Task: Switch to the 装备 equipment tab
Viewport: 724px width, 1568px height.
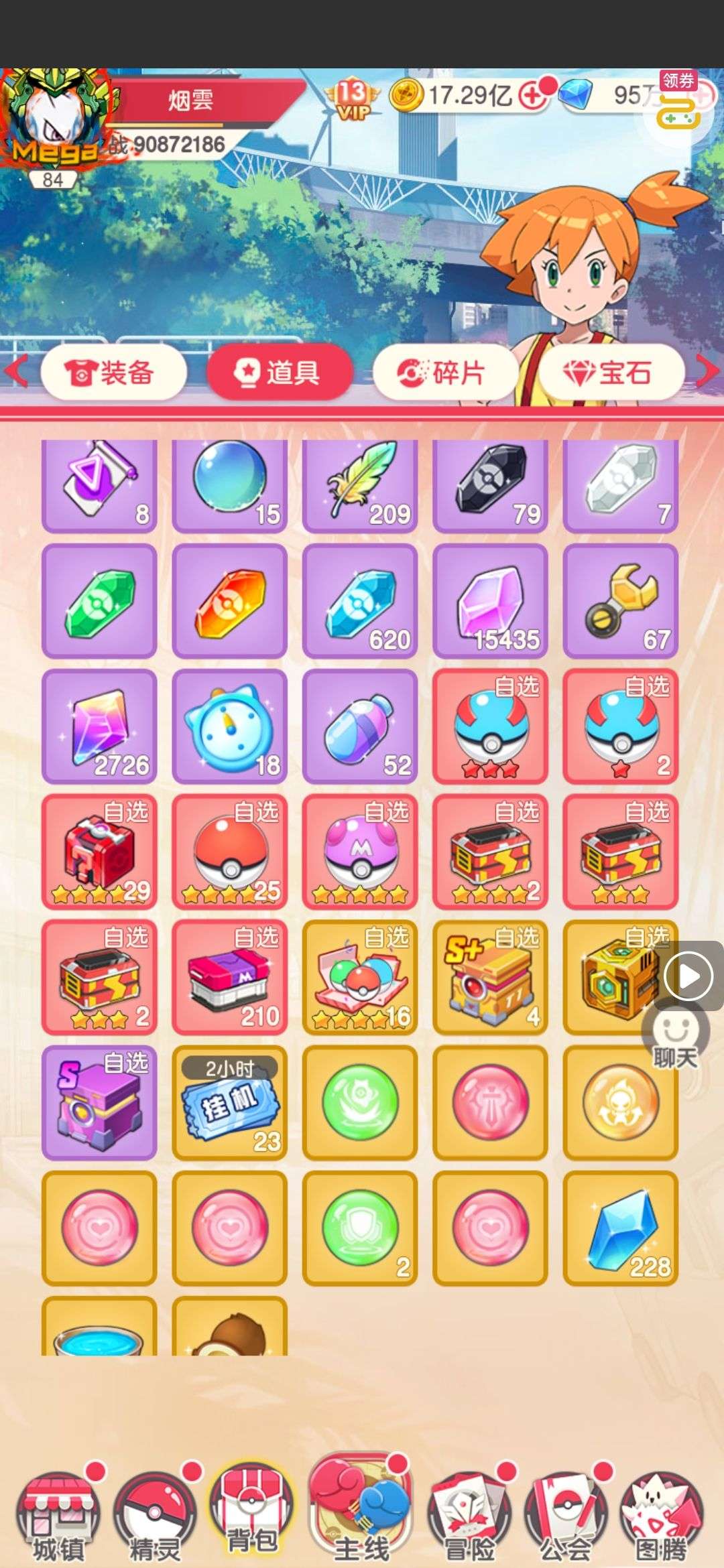Action: tap(113, 373)
